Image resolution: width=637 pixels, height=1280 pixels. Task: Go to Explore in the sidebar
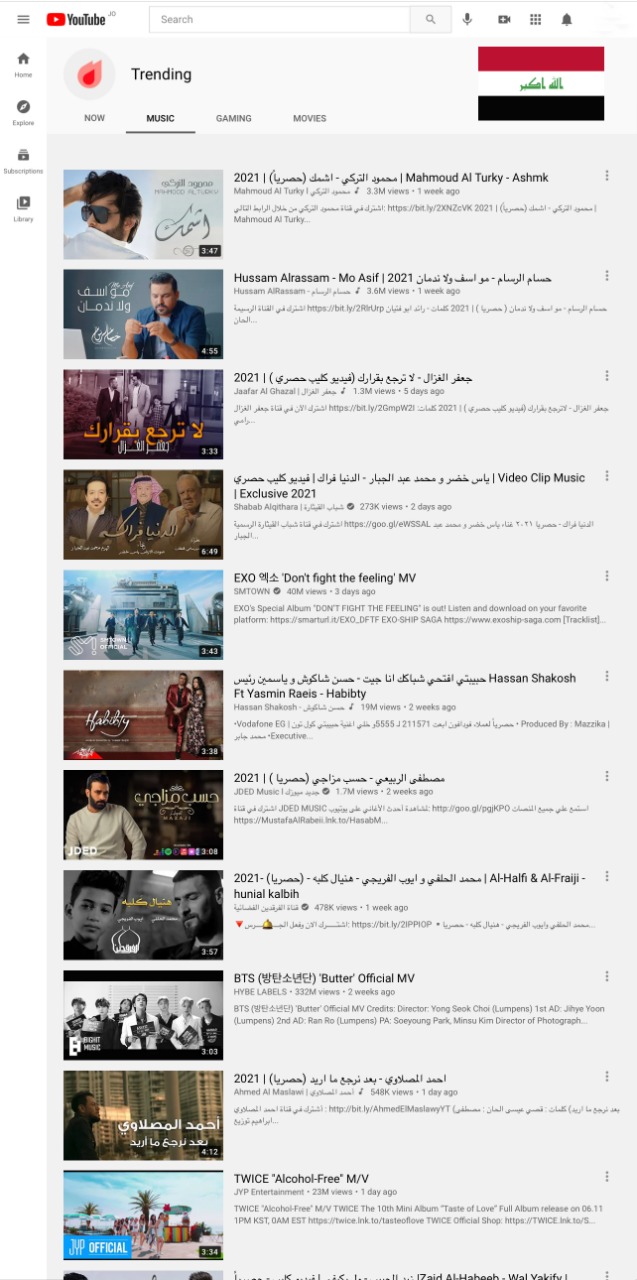click(x=23, y=112)
